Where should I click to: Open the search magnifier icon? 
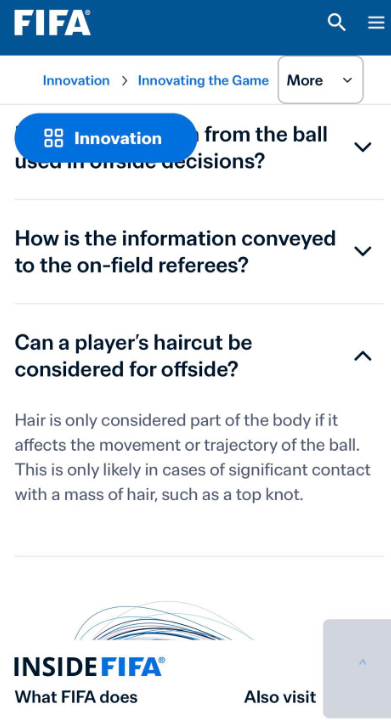click(336, 22)
